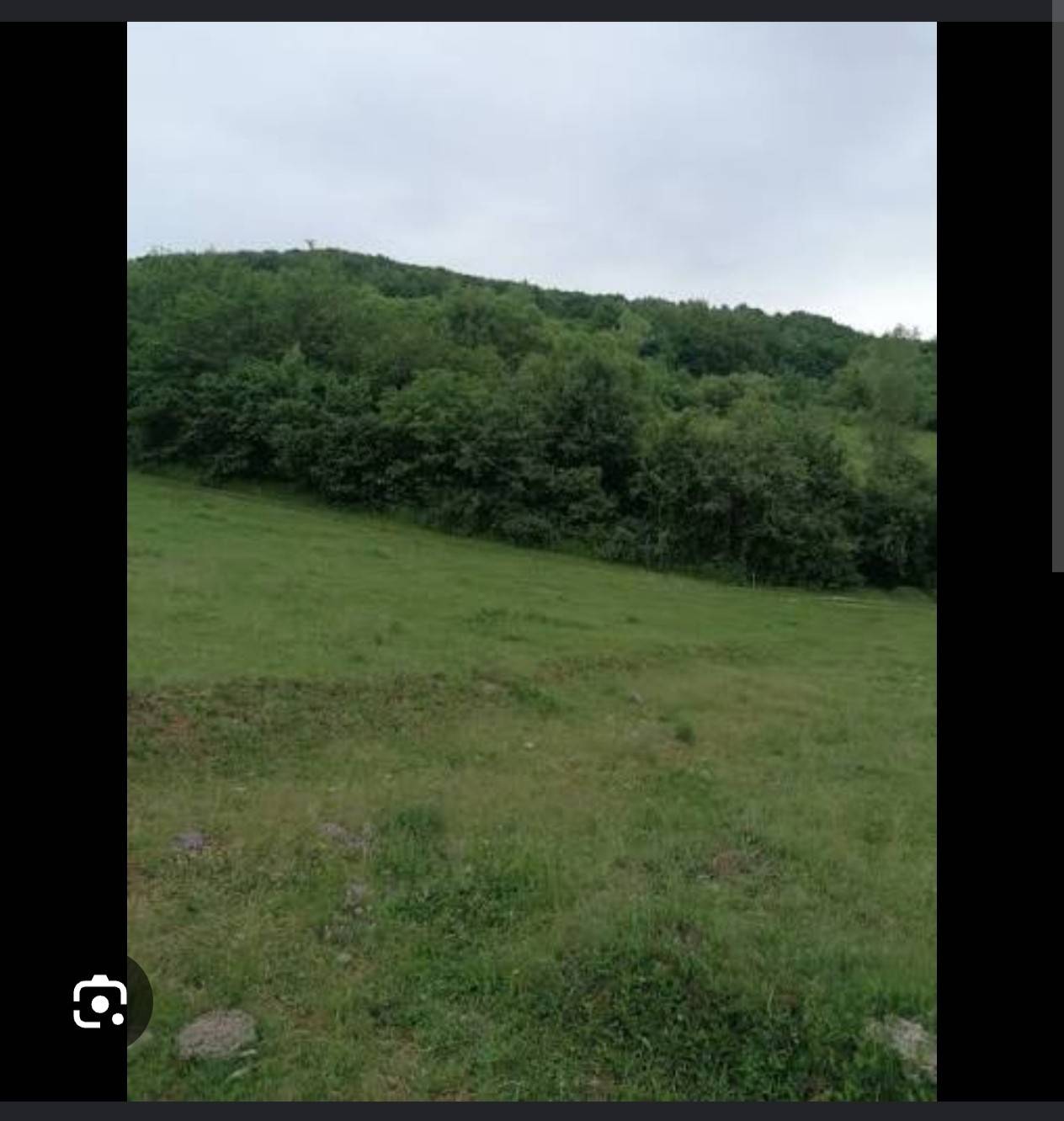Search this image with the lens icon
This screenshot has width=1064, height=1121.
[100, 1001]
